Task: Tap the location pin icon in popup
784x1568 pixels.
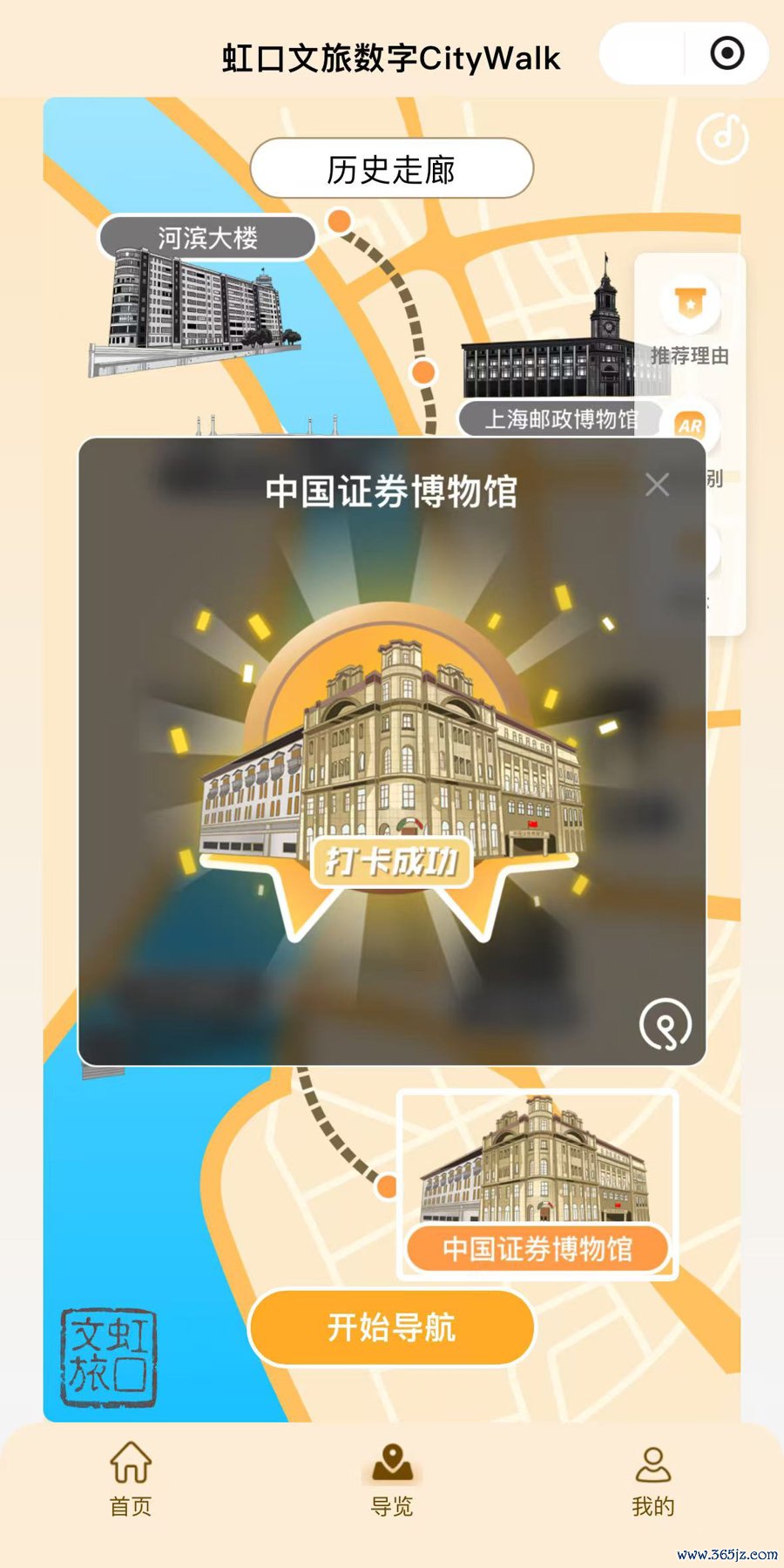Action: click(666, 1024)
